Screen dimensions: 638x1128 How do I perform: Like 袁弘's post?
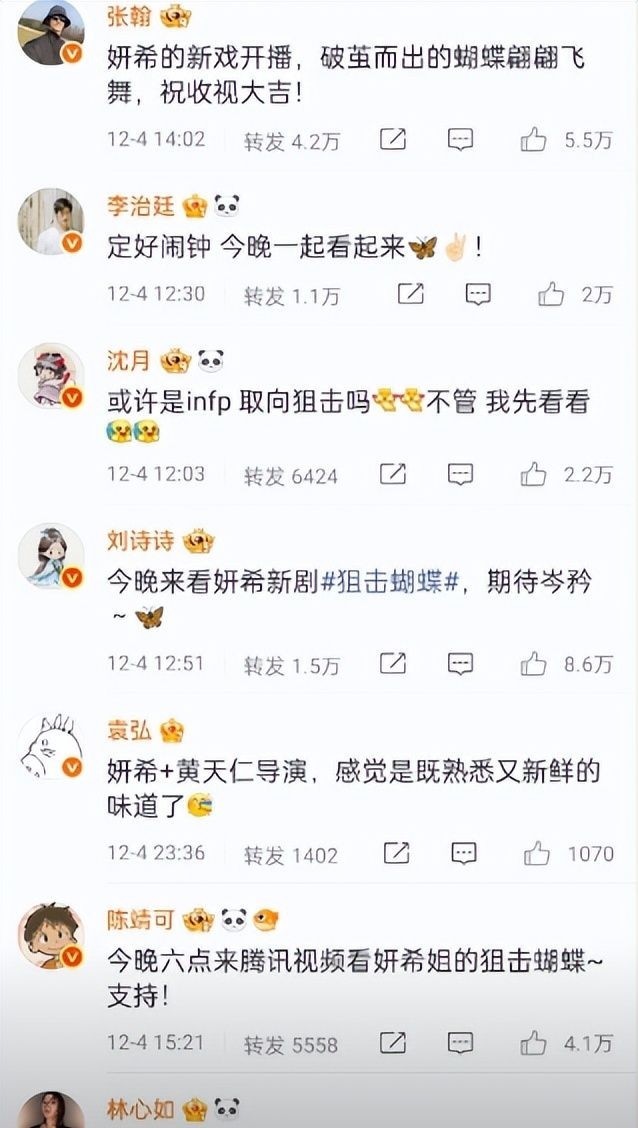coord(537,854)
